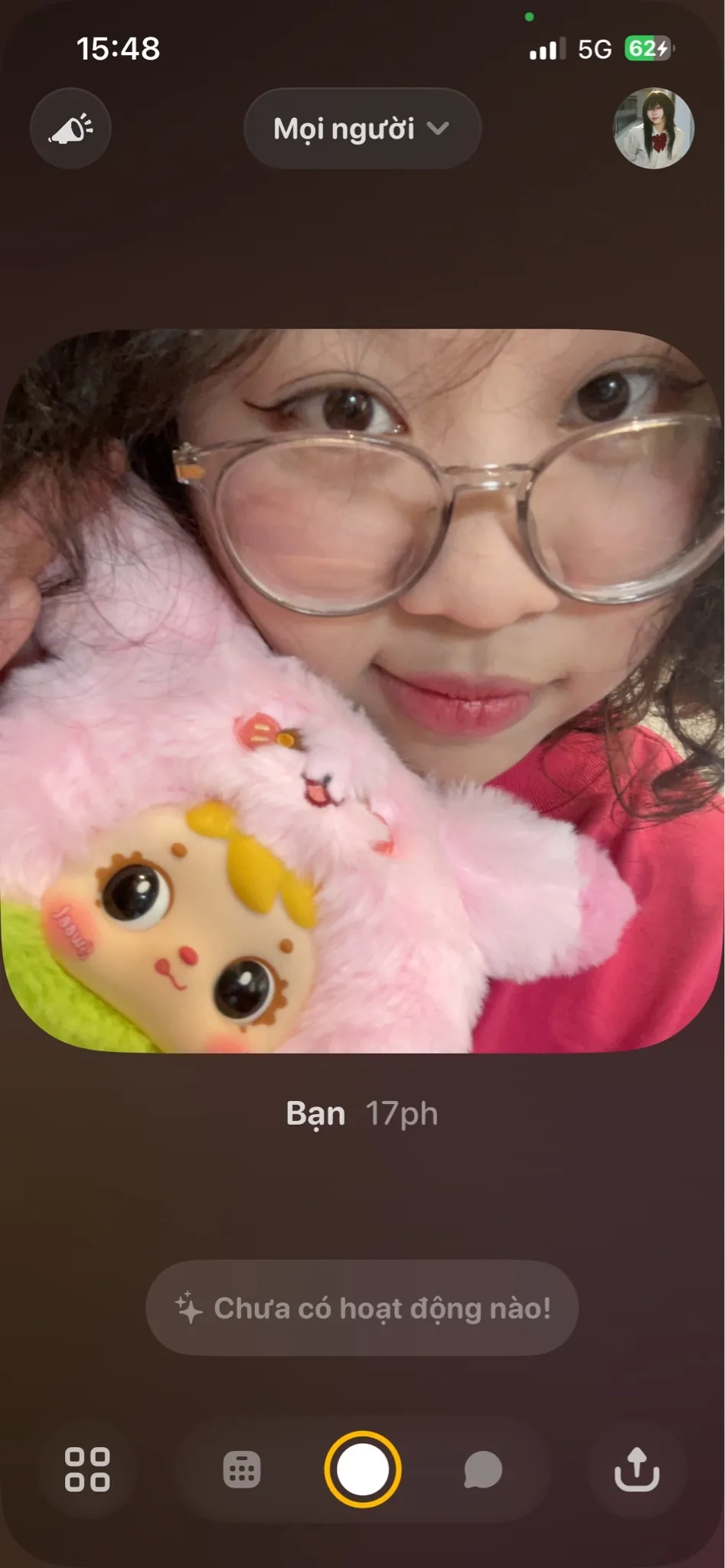
Task: Open the posted photo from Bạn
Action: (x=362, y=691)
